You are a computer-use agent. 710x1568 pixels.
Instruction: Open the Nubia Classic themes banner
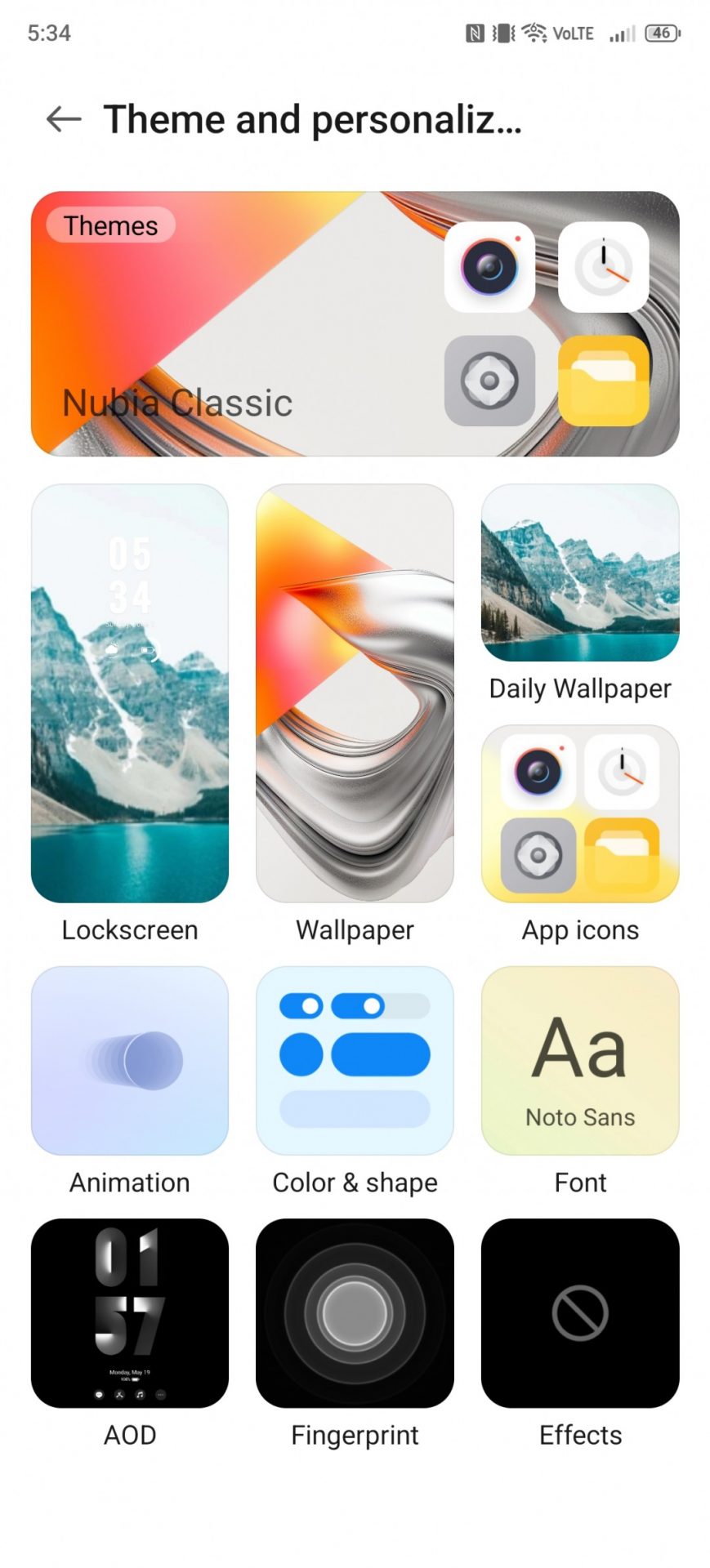click(355, 323)
